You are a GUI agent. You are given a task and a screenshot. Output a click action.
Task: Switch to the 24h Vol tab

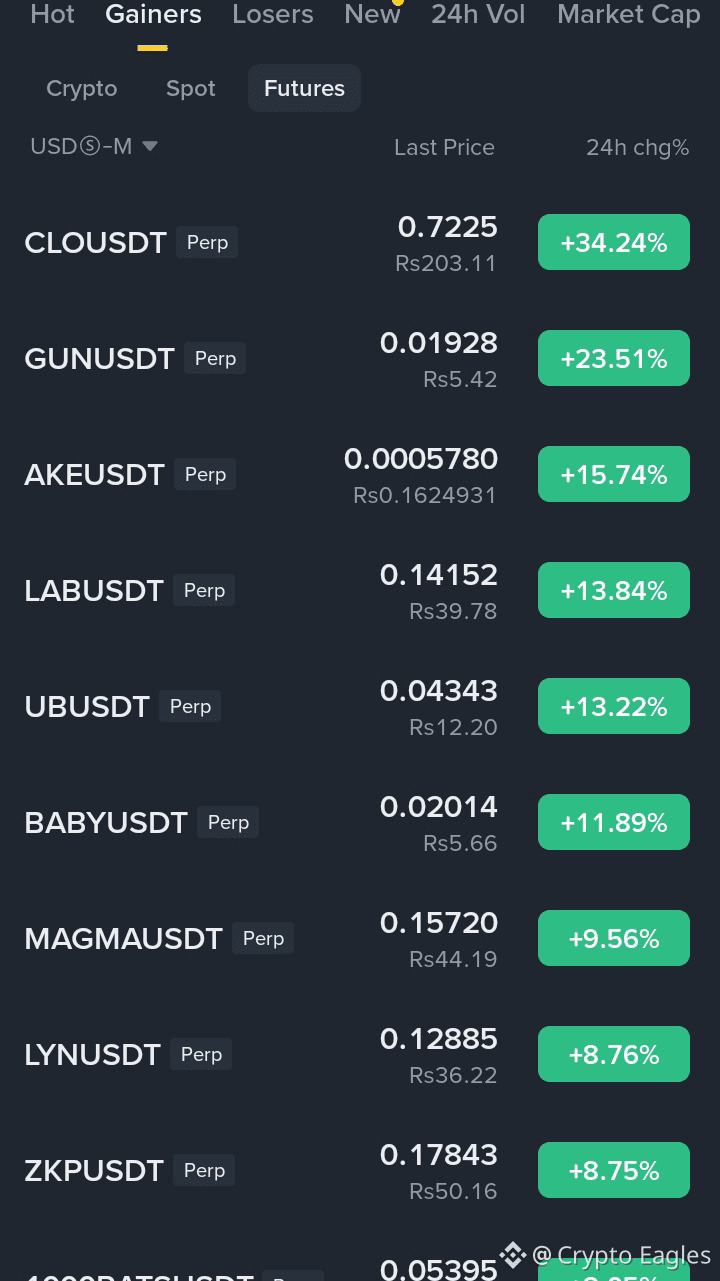tap(478, 15)
